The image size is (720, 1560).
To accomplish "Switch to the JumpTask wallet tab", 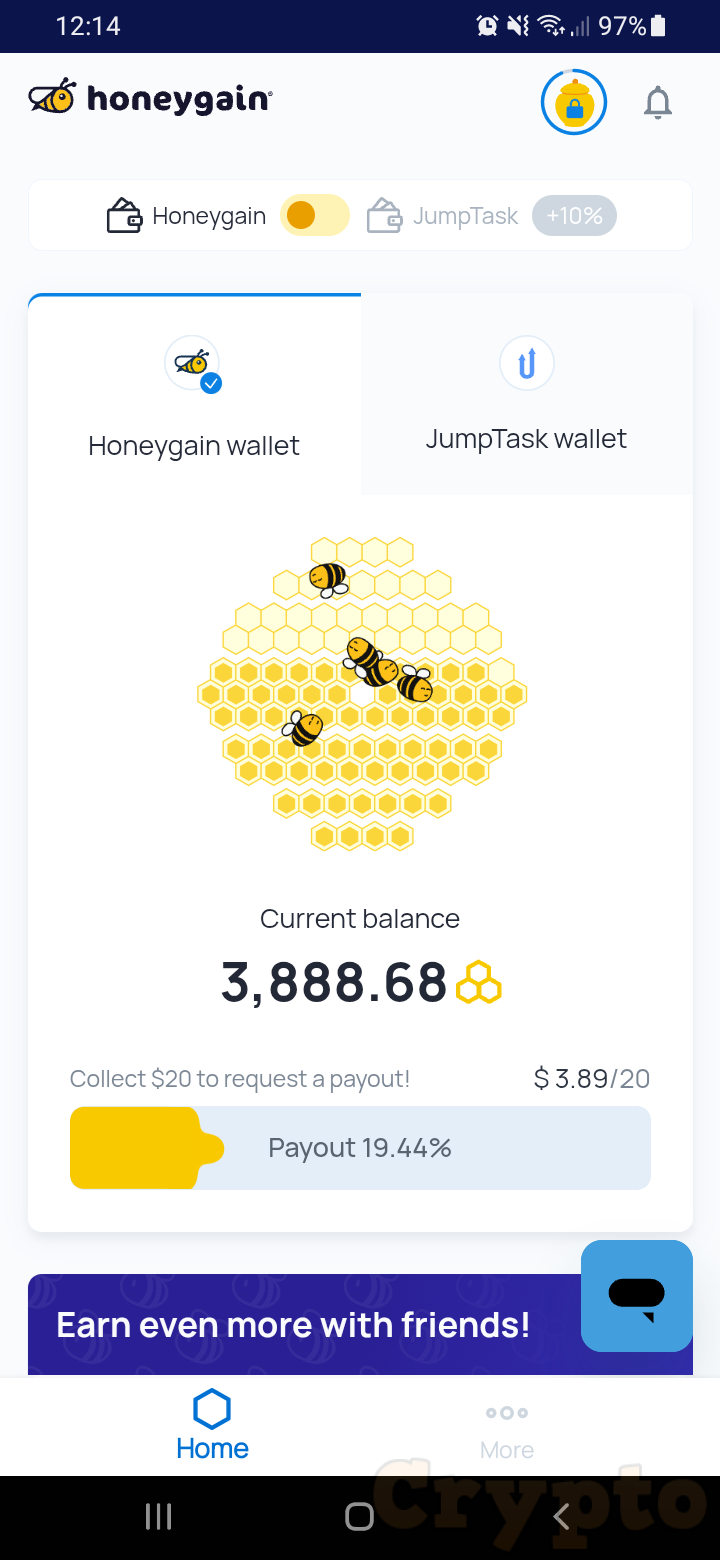I will (x=526, y=395).
